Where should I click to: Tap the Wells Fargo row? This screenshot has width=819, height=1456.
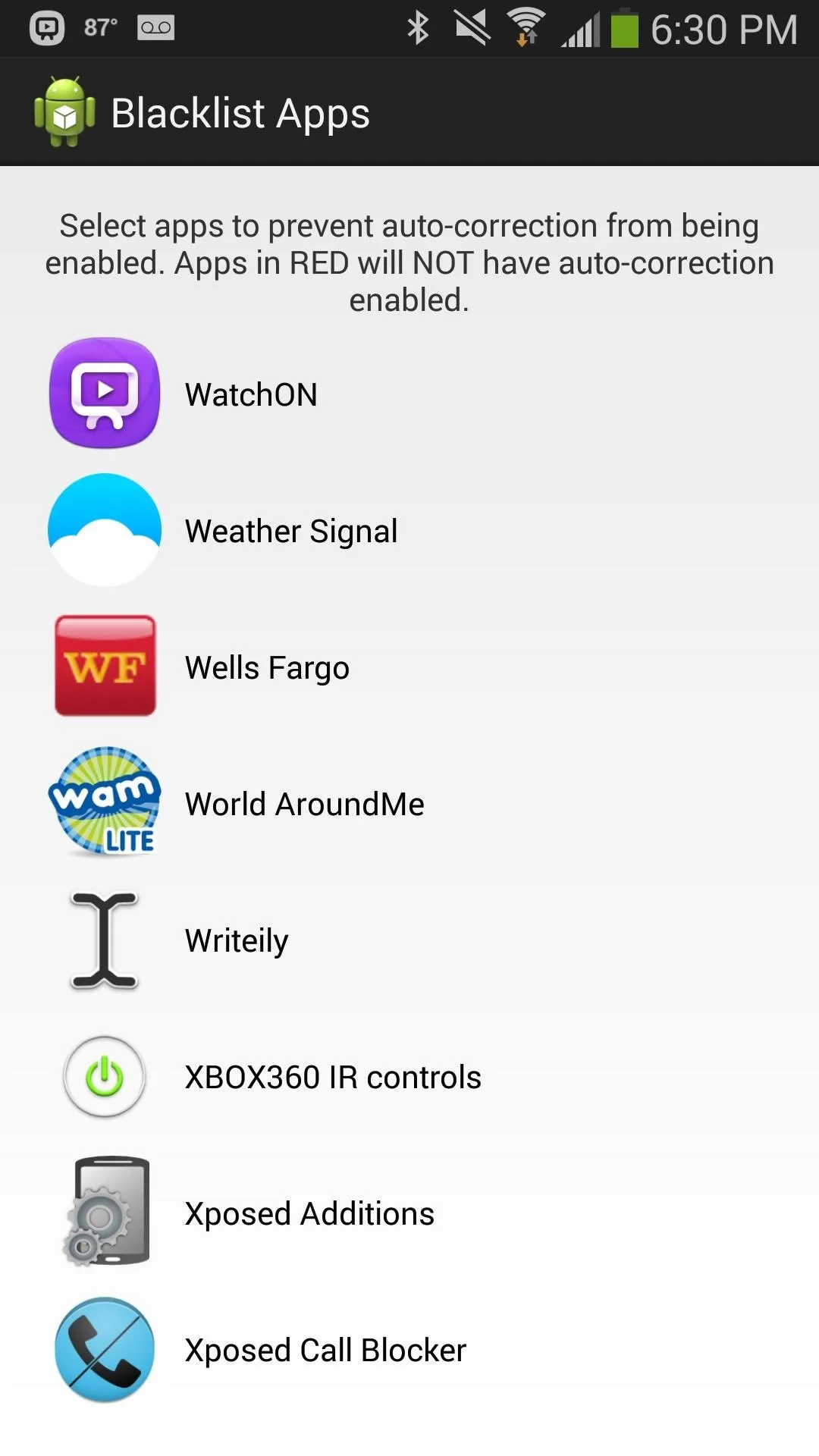(x=409, y=667)
